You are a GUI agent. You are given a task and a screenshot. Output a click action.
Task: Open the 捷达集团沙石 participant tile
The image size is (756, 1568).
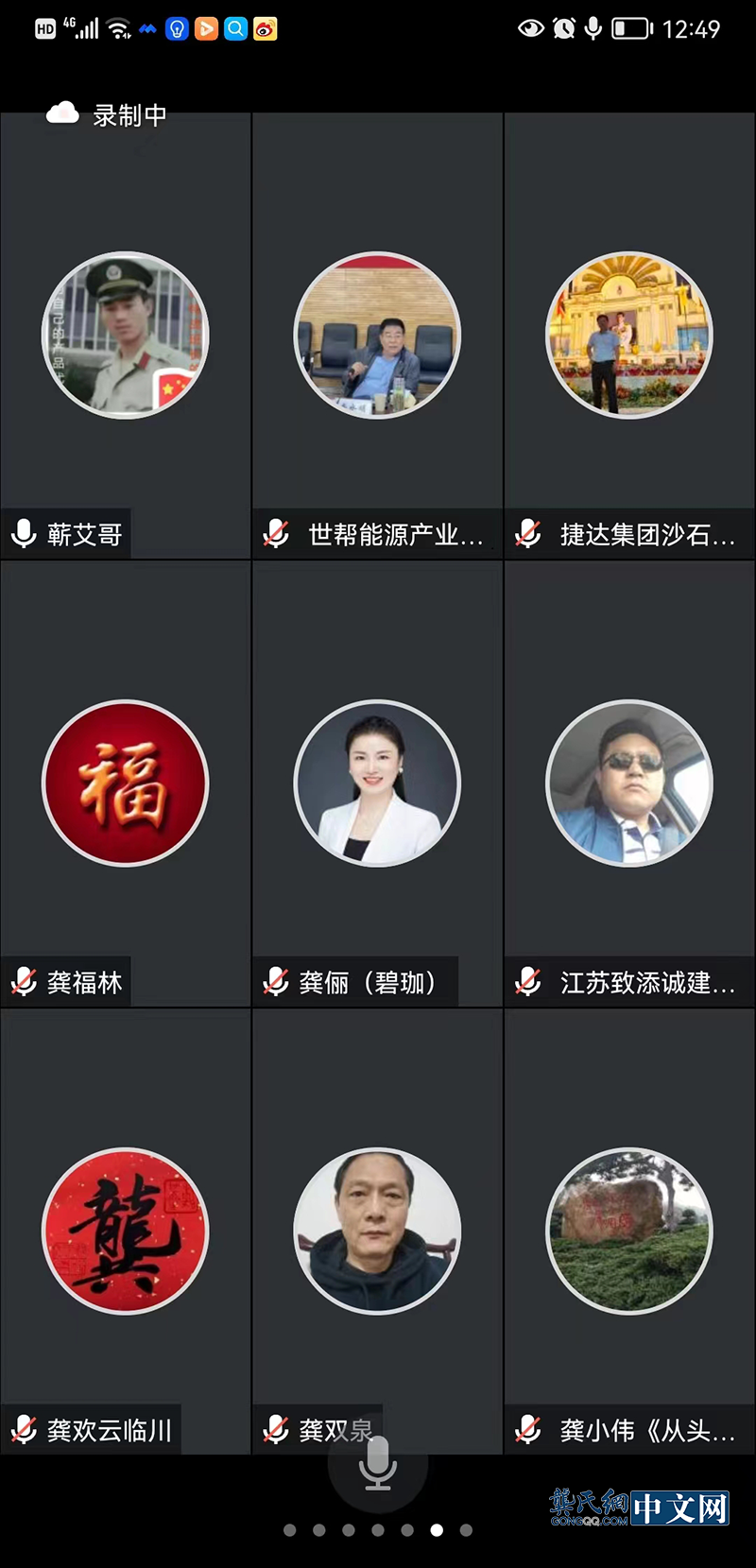[x=629, y=336]
